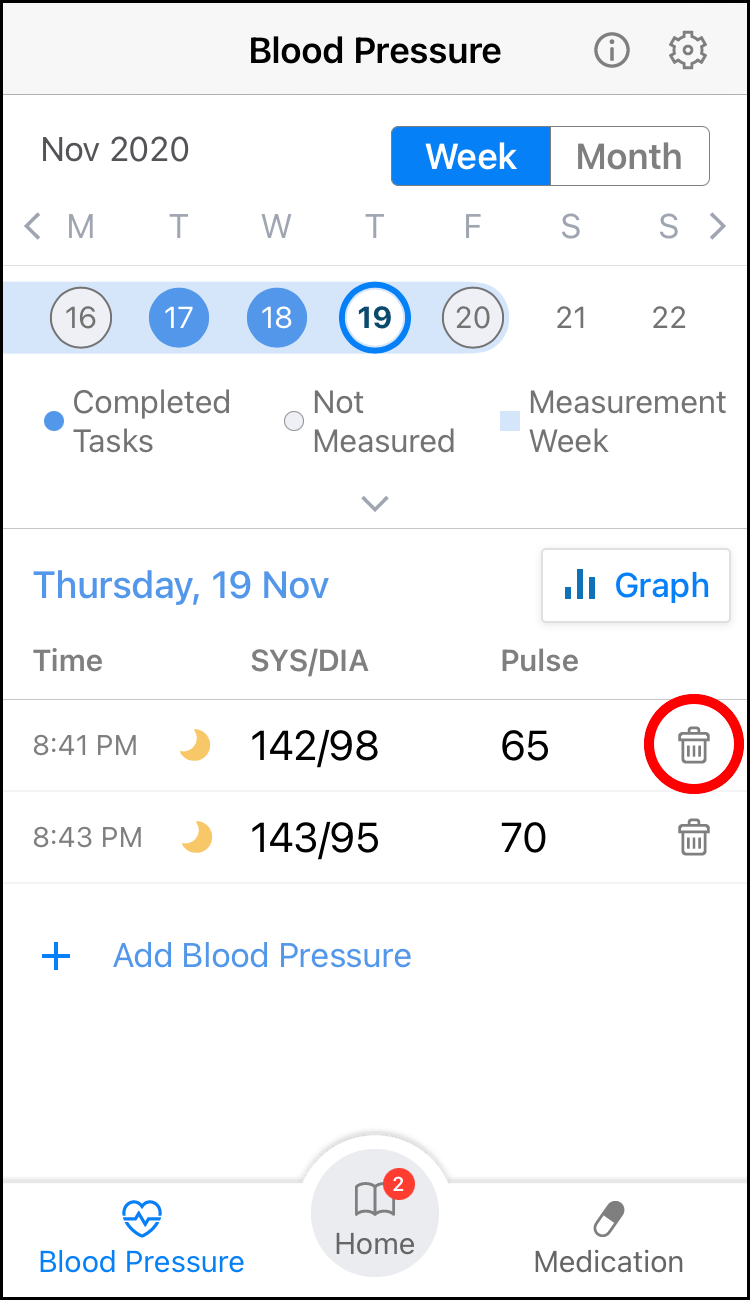750x1300 pixels.
Task: Switch to the Month view
Action: 629,156
